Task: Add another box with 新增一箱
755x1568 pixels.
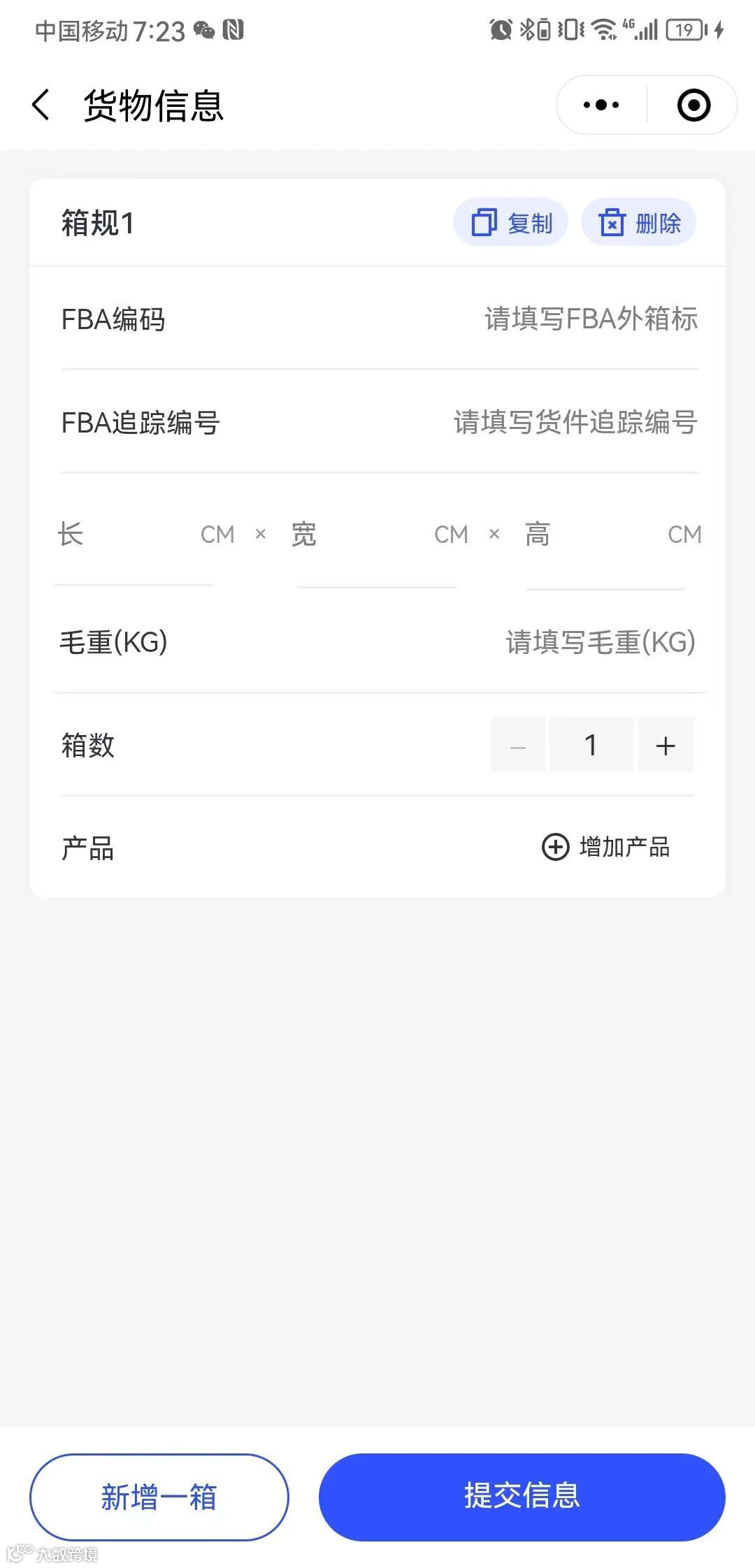Action: (x=159, y=1497)
